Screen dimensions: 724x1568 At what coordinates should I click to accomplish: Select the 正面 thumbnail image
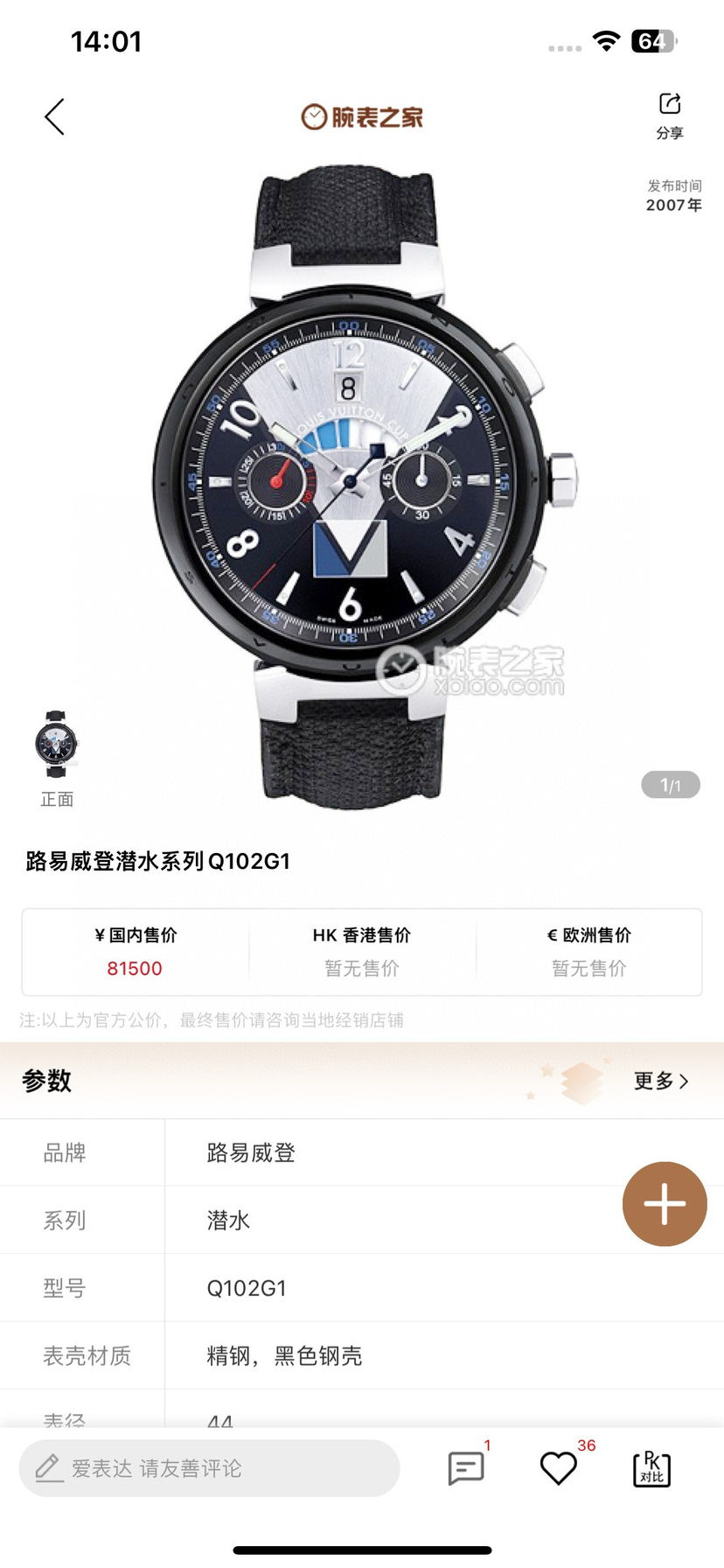click(x=57, y=745)
